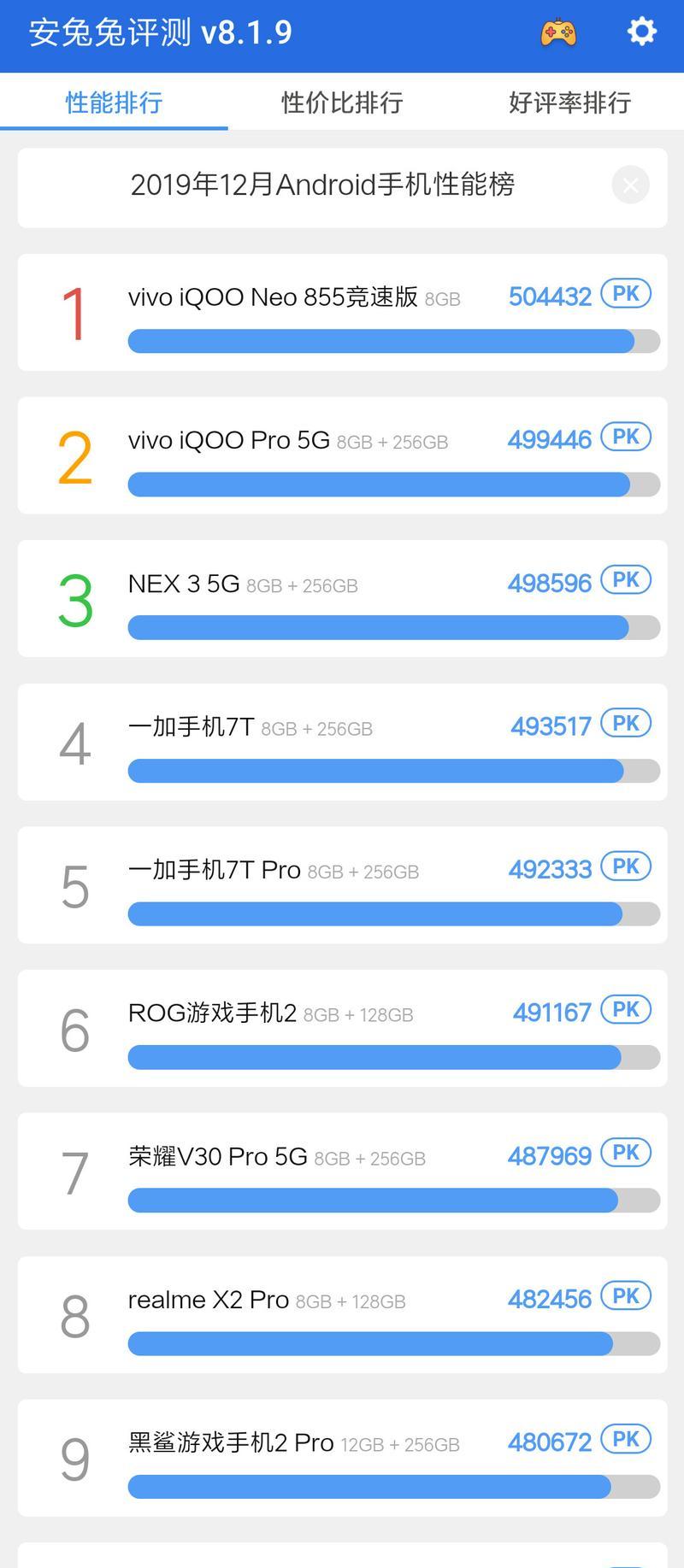Open the game controller icon
This screenshot has height=1568, width=684.
point(558,33)
